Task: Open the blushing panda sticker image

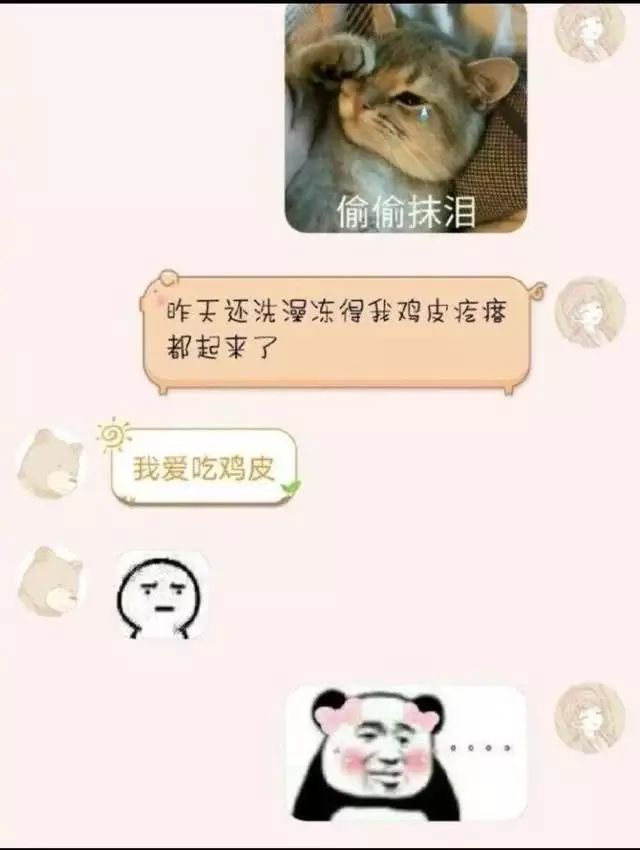Action: (x=405, y=753)
